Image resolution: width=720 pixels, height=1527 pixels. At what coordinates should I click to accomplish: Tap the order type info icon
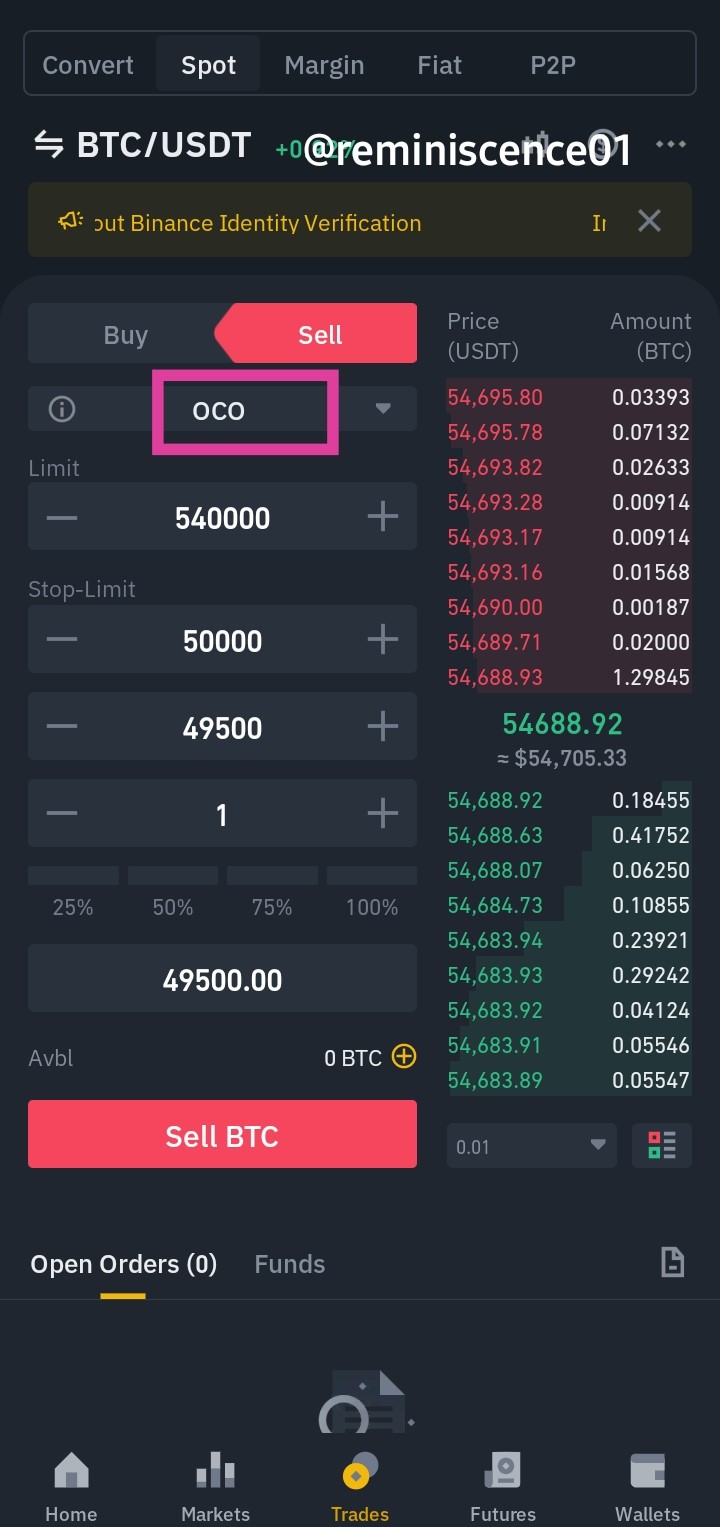pos(62,409)
